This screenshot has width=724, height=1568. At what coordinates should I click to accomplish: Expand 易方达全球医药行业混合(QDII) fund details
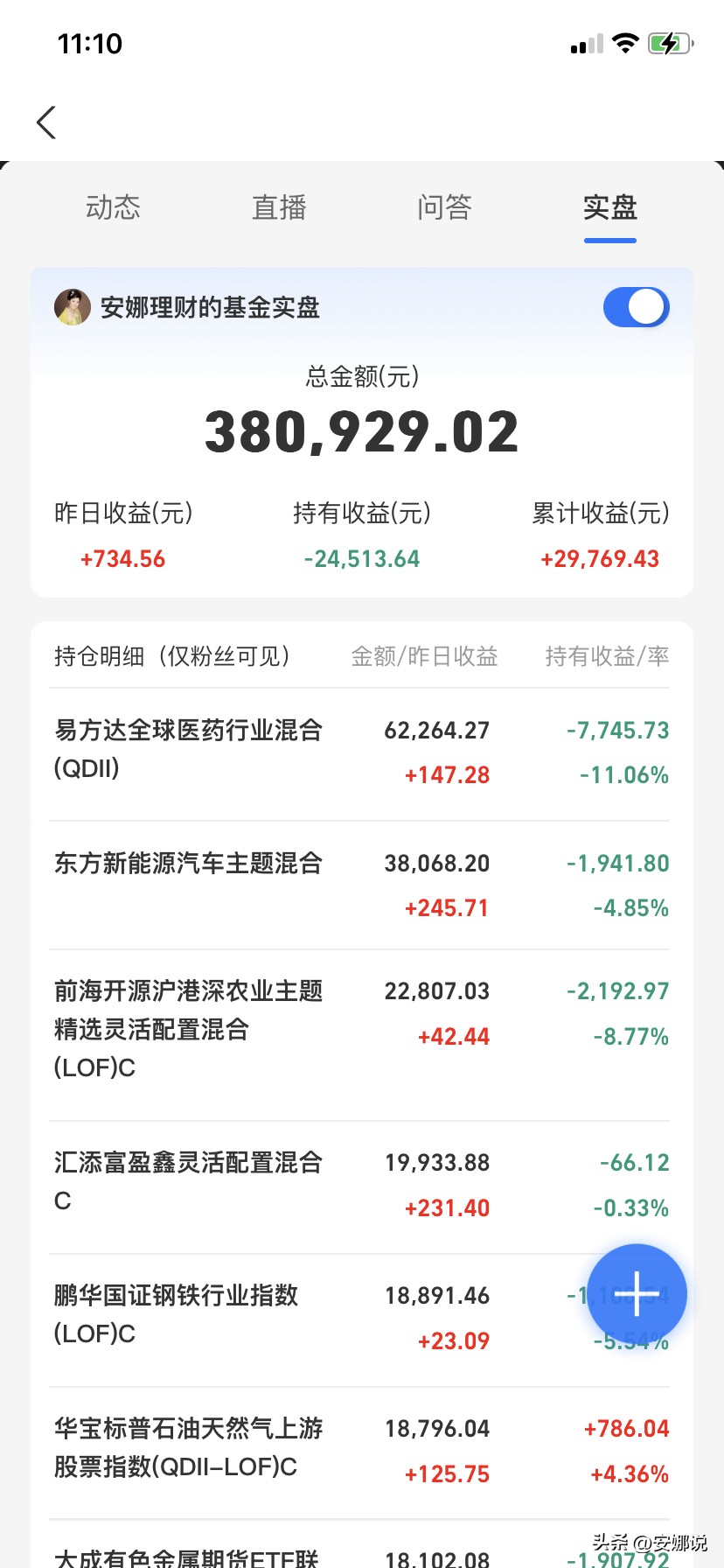click(x=262, y=751)
